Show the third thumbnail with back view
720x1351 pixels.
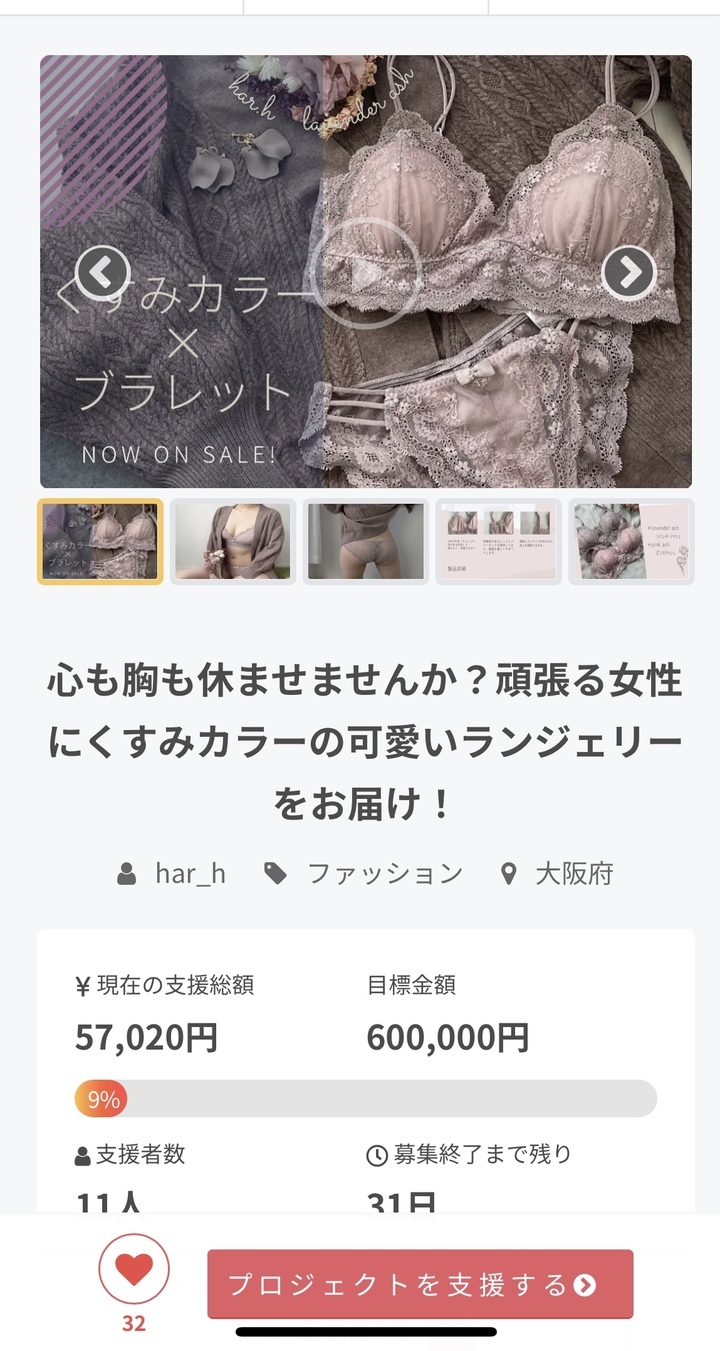click(x=366, y=541)
